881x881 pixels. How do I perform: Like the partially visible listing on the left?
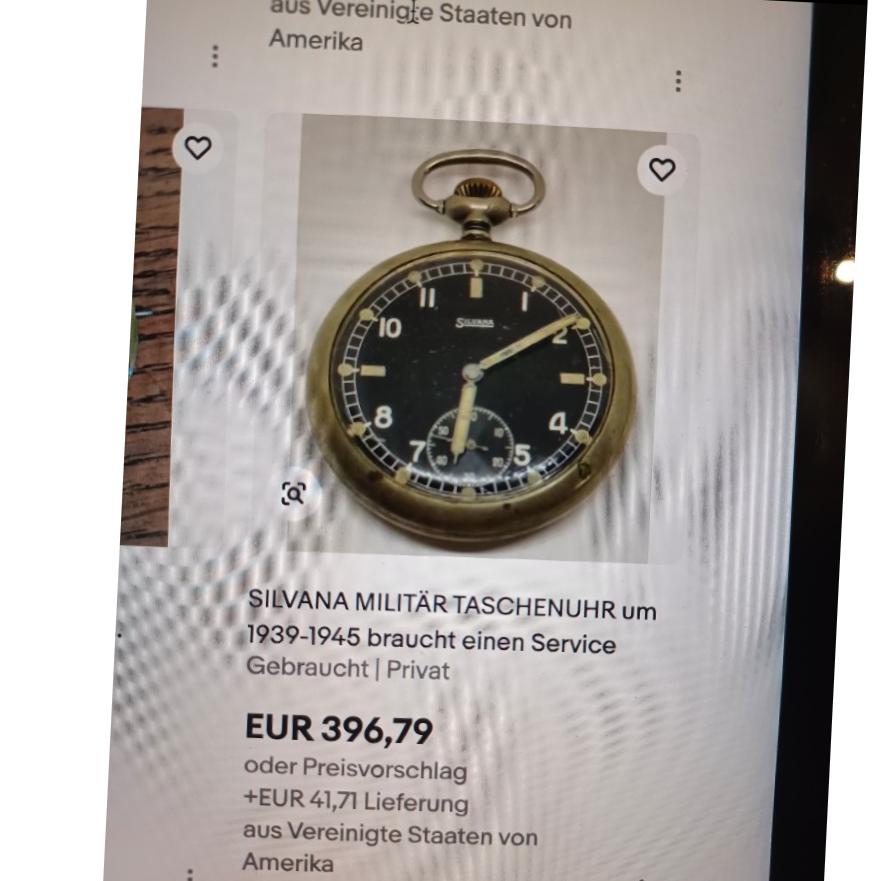point(198,148)
